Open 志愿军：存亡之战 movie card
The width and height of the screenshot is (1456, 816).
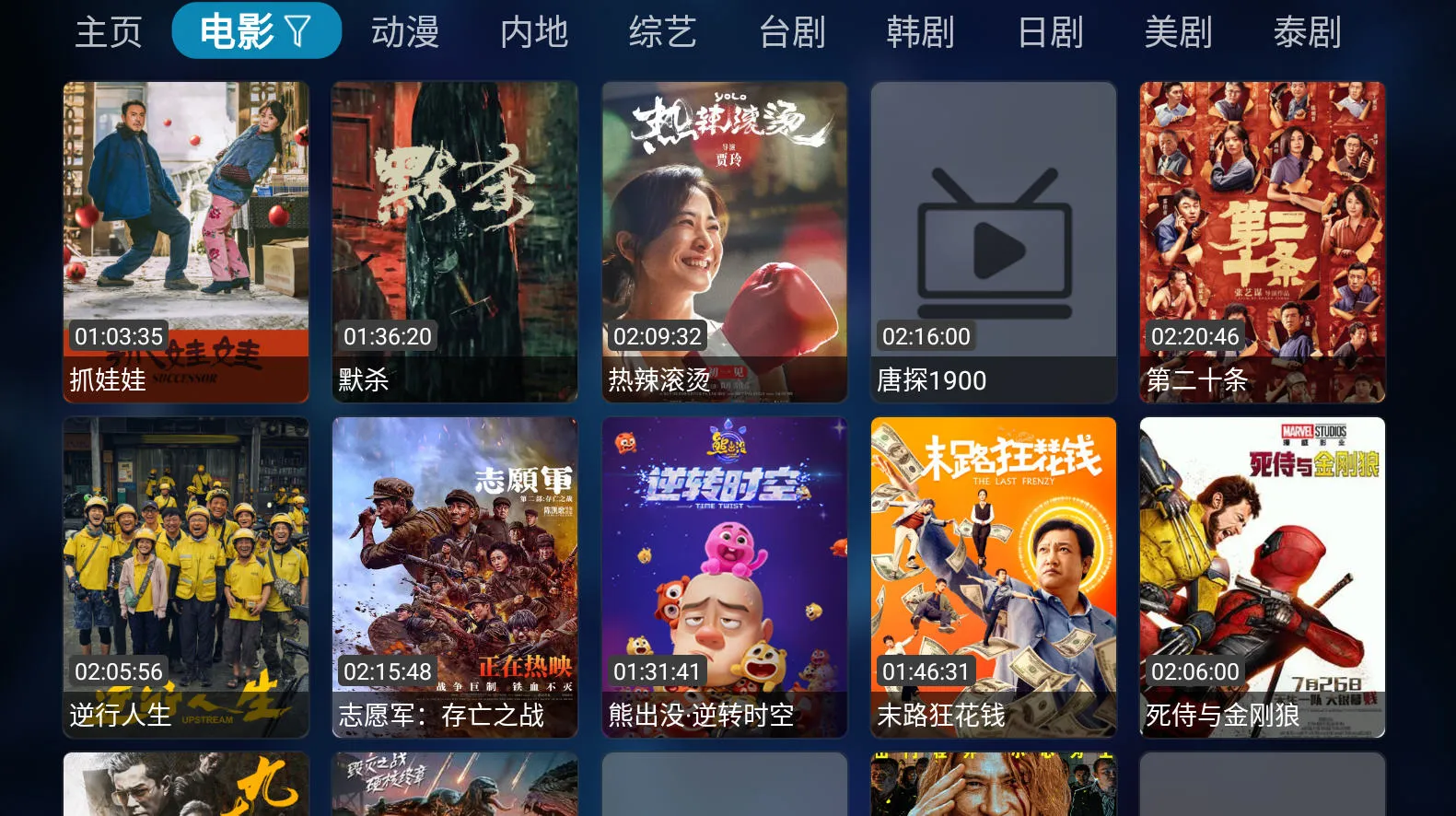pos(455,577)
